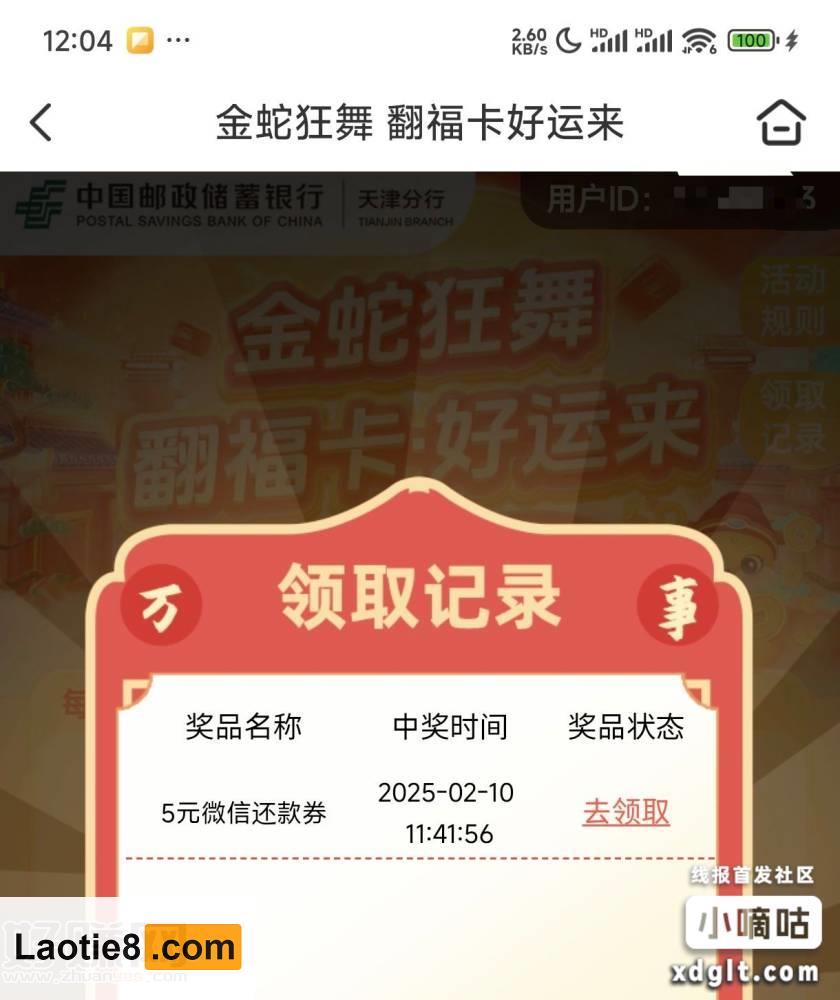The width and height of the screenshot is (840, 1000).
Task: Open 领取记录 side button
Action: tap(792, 416)
